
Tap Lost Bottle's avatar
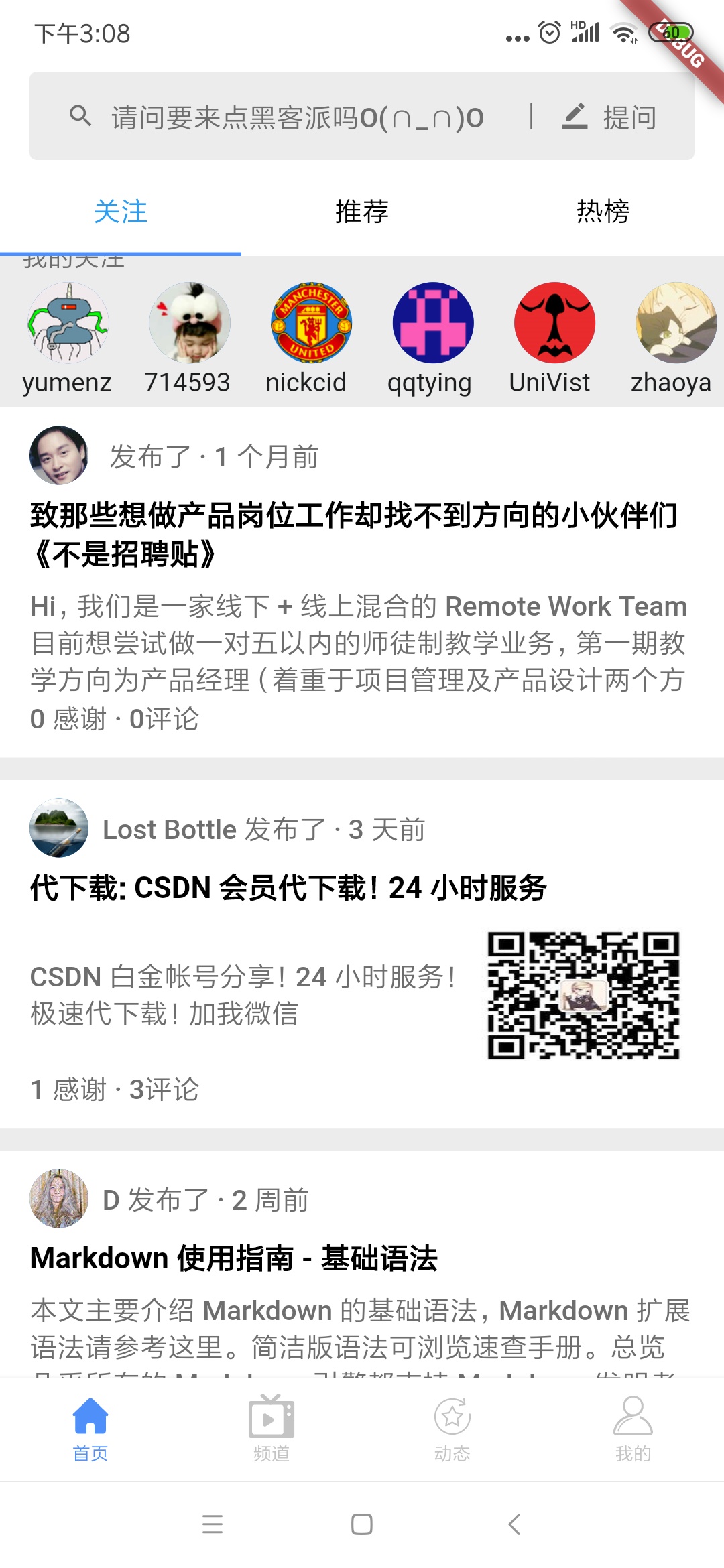[x=59, y=828]
